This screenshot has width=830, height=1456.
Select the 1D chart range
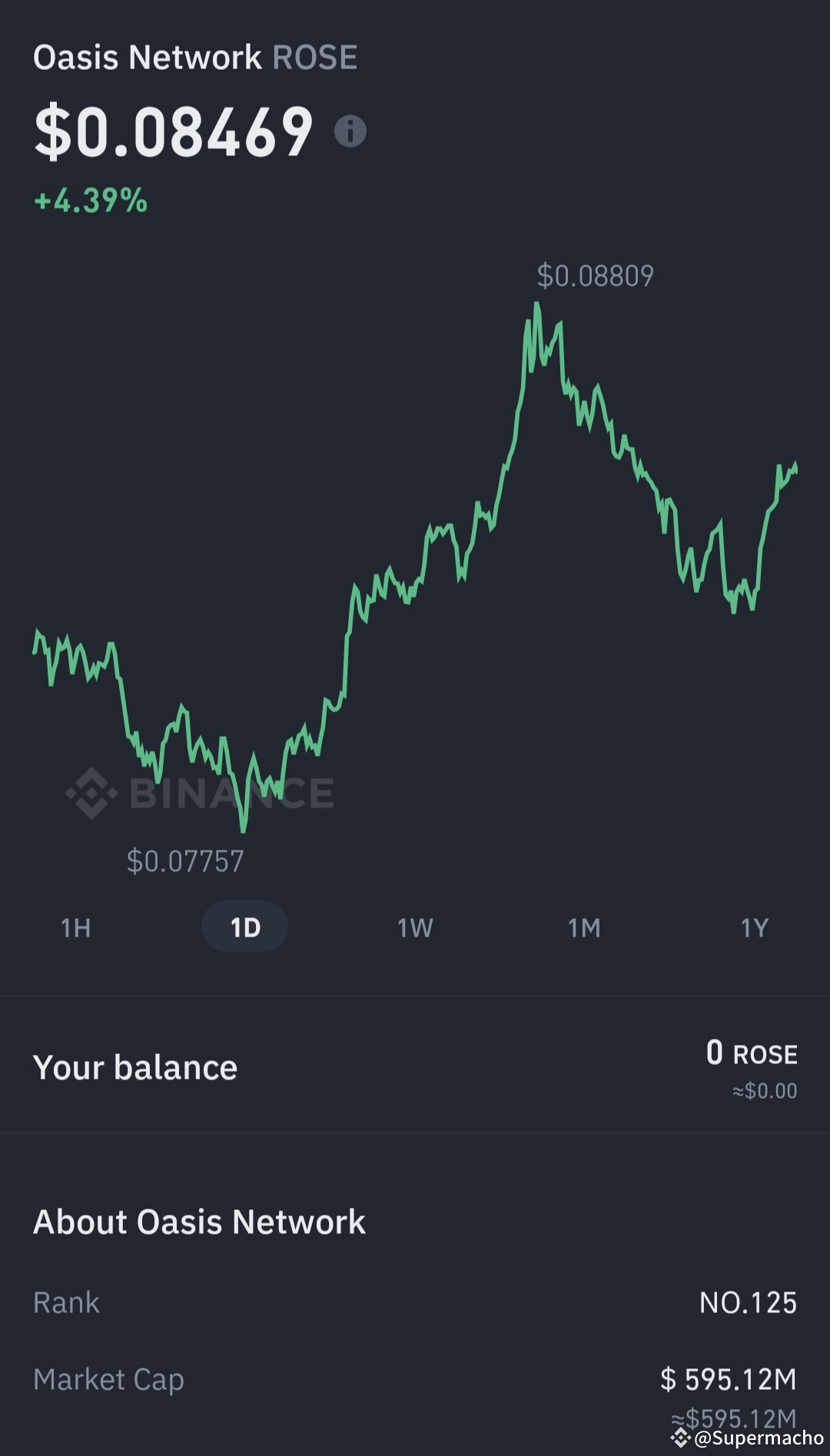tap(245, 927)
